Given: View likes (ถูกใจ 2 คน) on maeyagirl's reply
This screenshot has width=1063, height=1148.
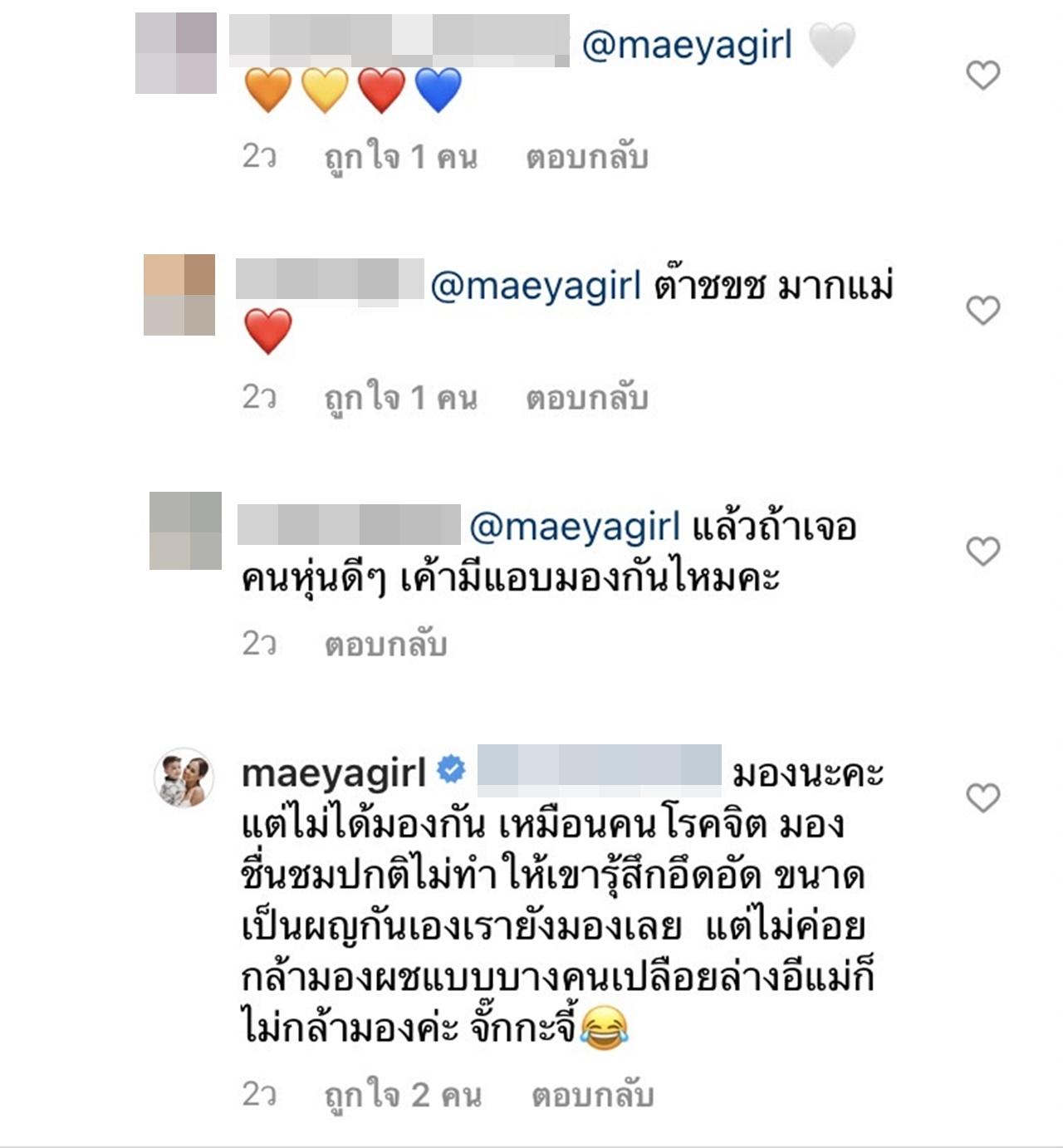Looking at the screenshot, I should click(403, 1095).
